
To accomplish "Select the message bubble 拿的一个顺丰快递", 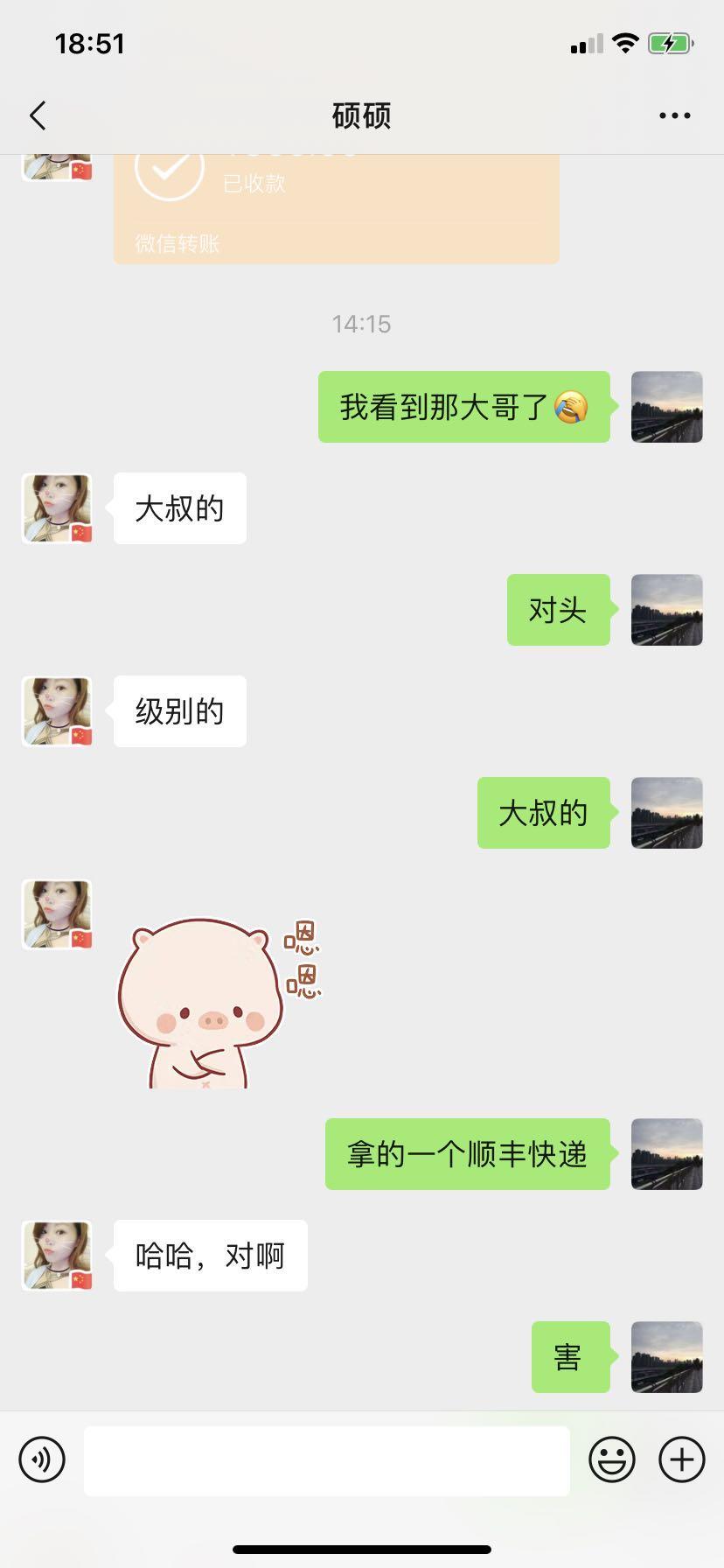I will [x=467, y=1154].
